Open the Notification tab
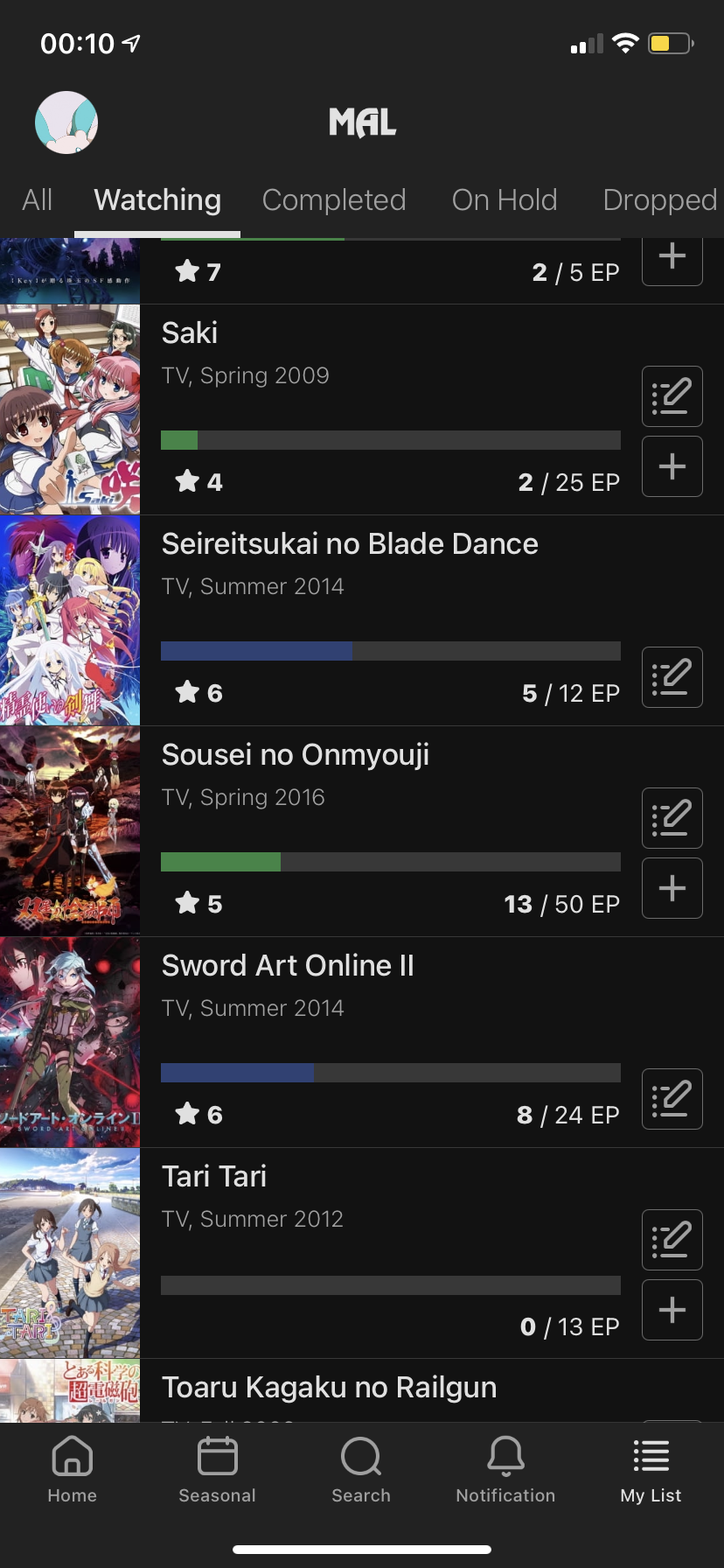 (505, 1470)
